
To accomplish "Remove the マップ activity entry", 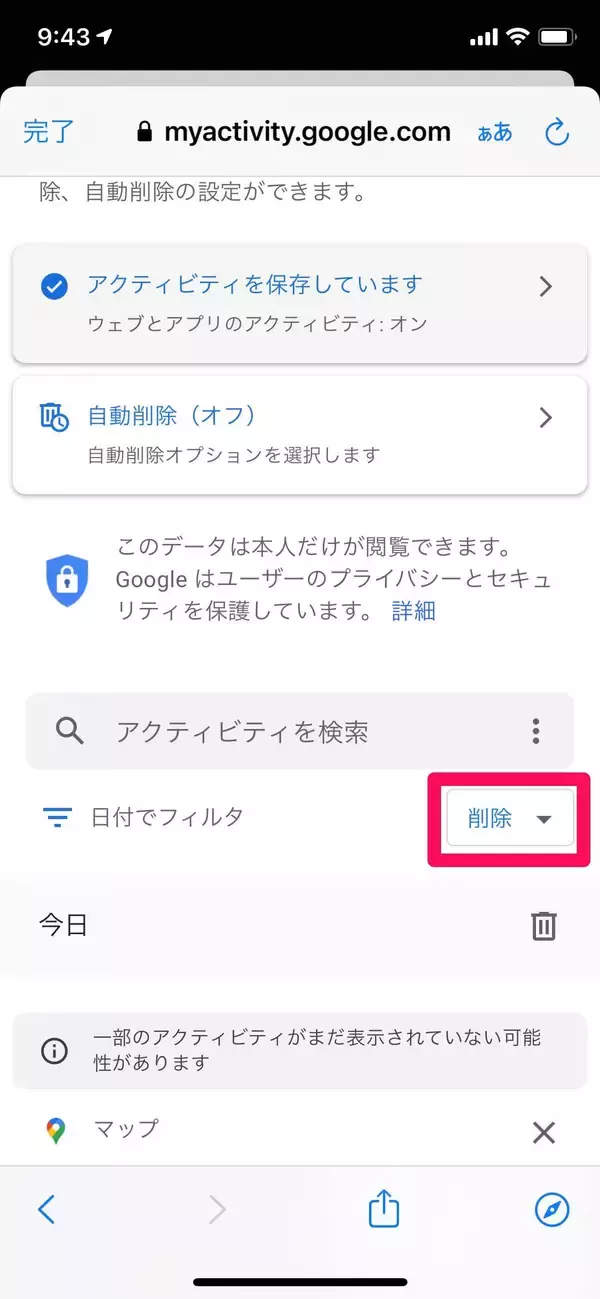I will (543, 1132).
